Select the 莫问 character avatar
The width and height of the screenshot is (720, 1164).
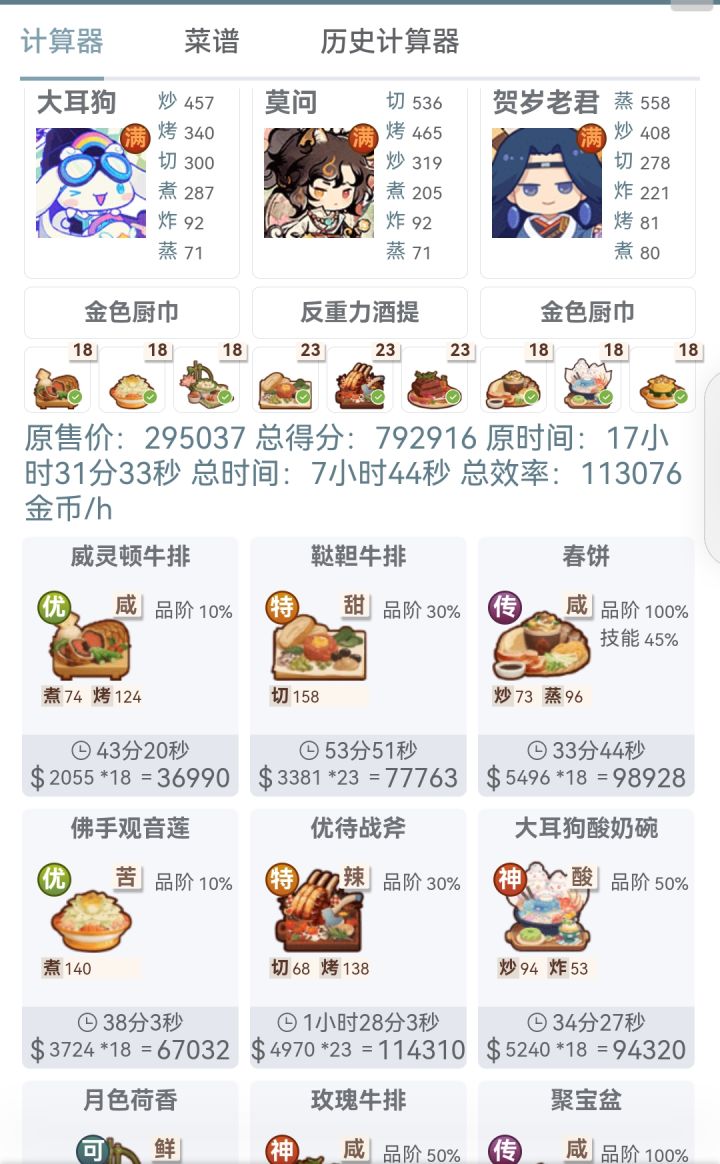pos(319,180)
